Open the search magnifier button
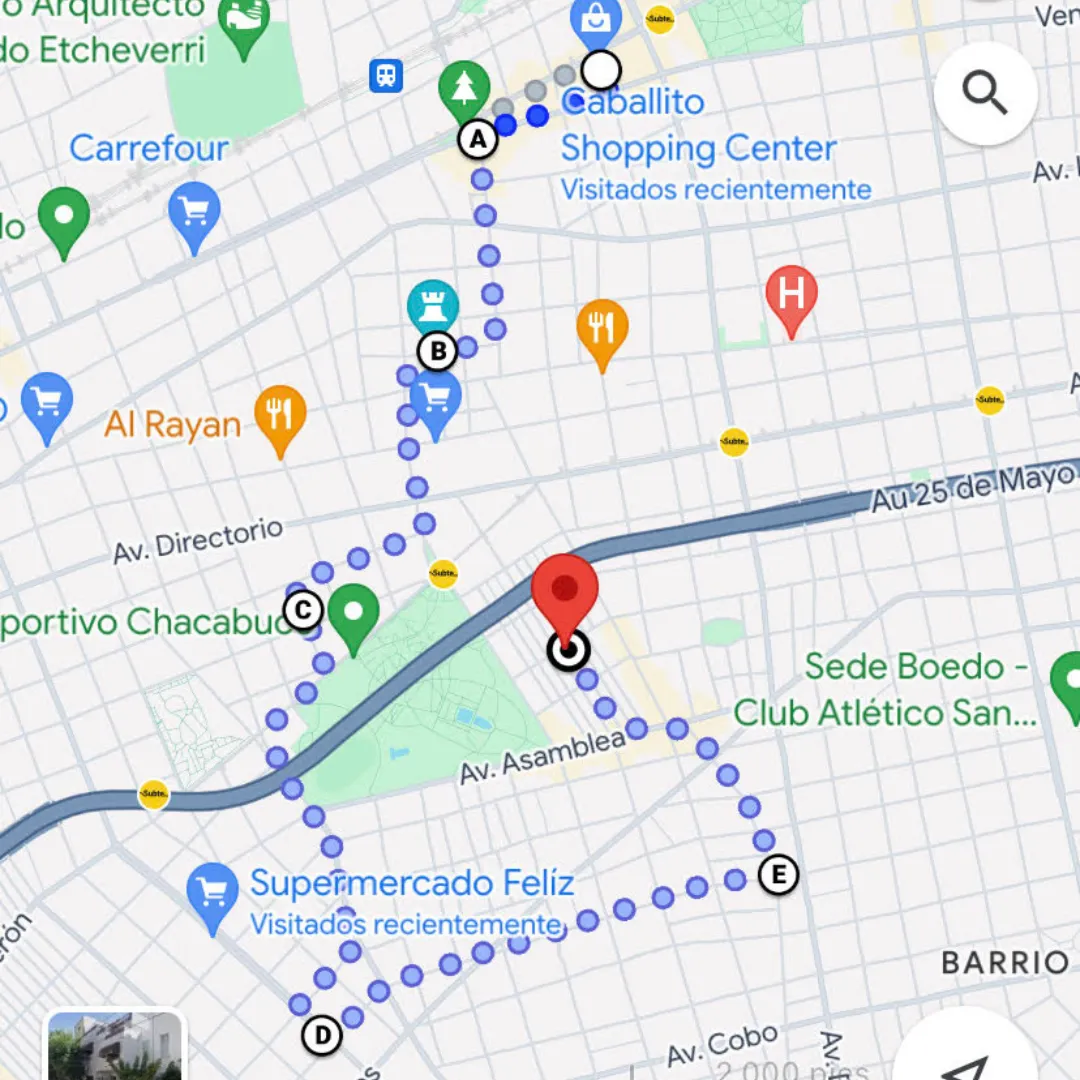The image size is (1080, 1080). tap(985, 93)
